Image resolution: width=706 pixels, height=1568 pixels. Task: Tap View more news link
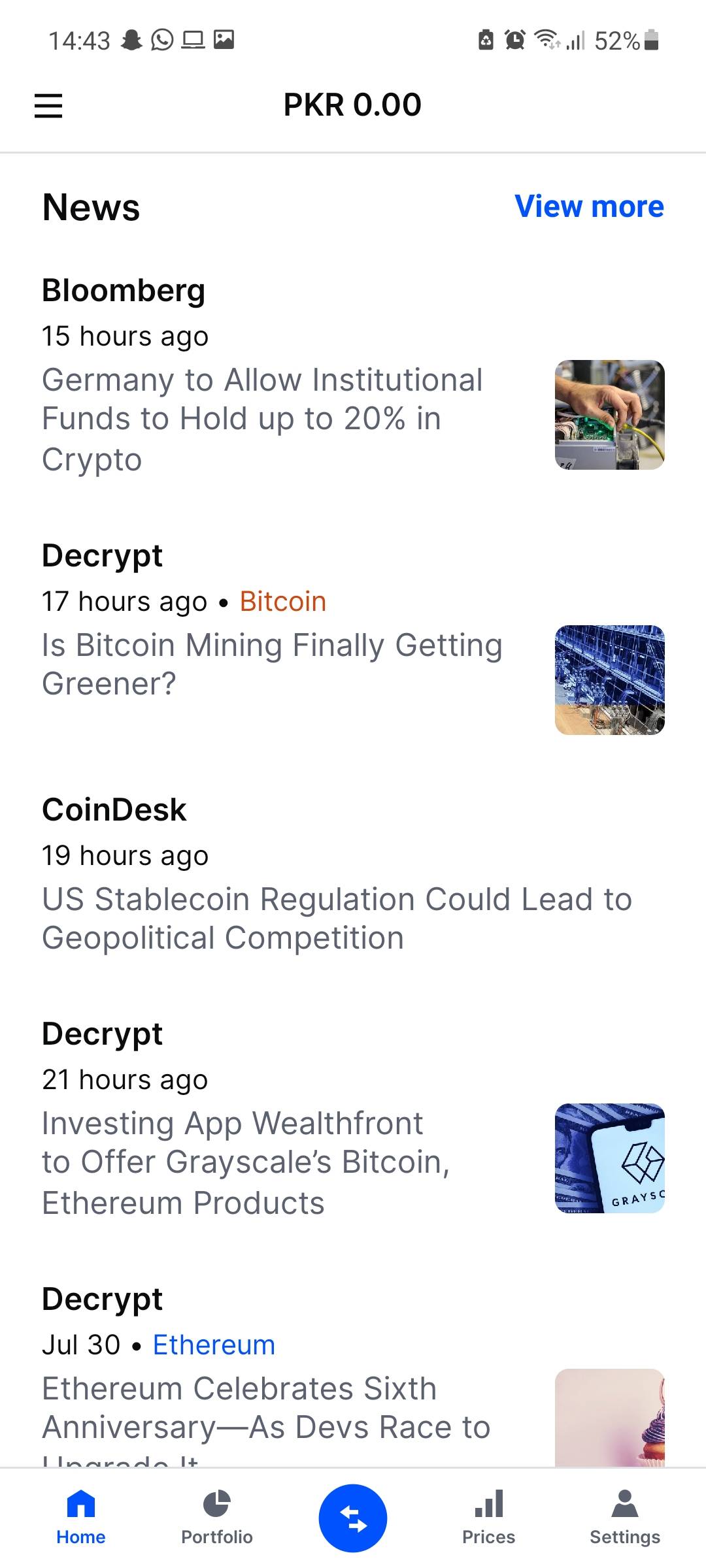tap(589, 206)
